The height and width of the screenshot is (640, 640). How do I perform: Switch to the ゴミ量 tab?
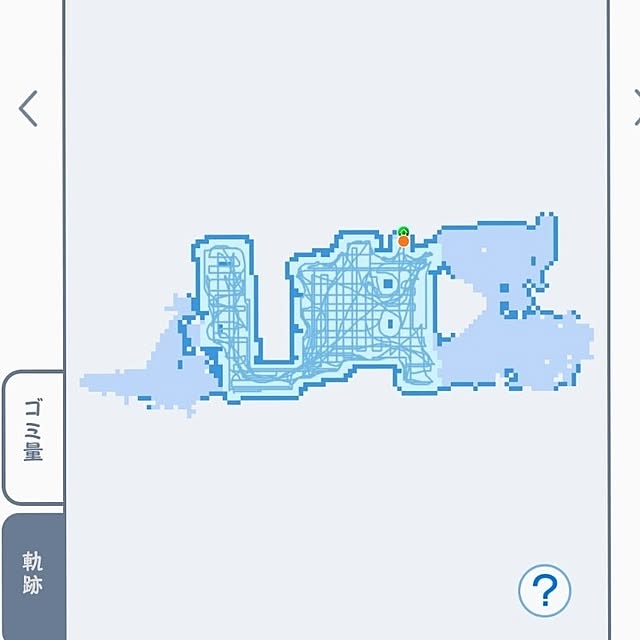tap(33, 438)
